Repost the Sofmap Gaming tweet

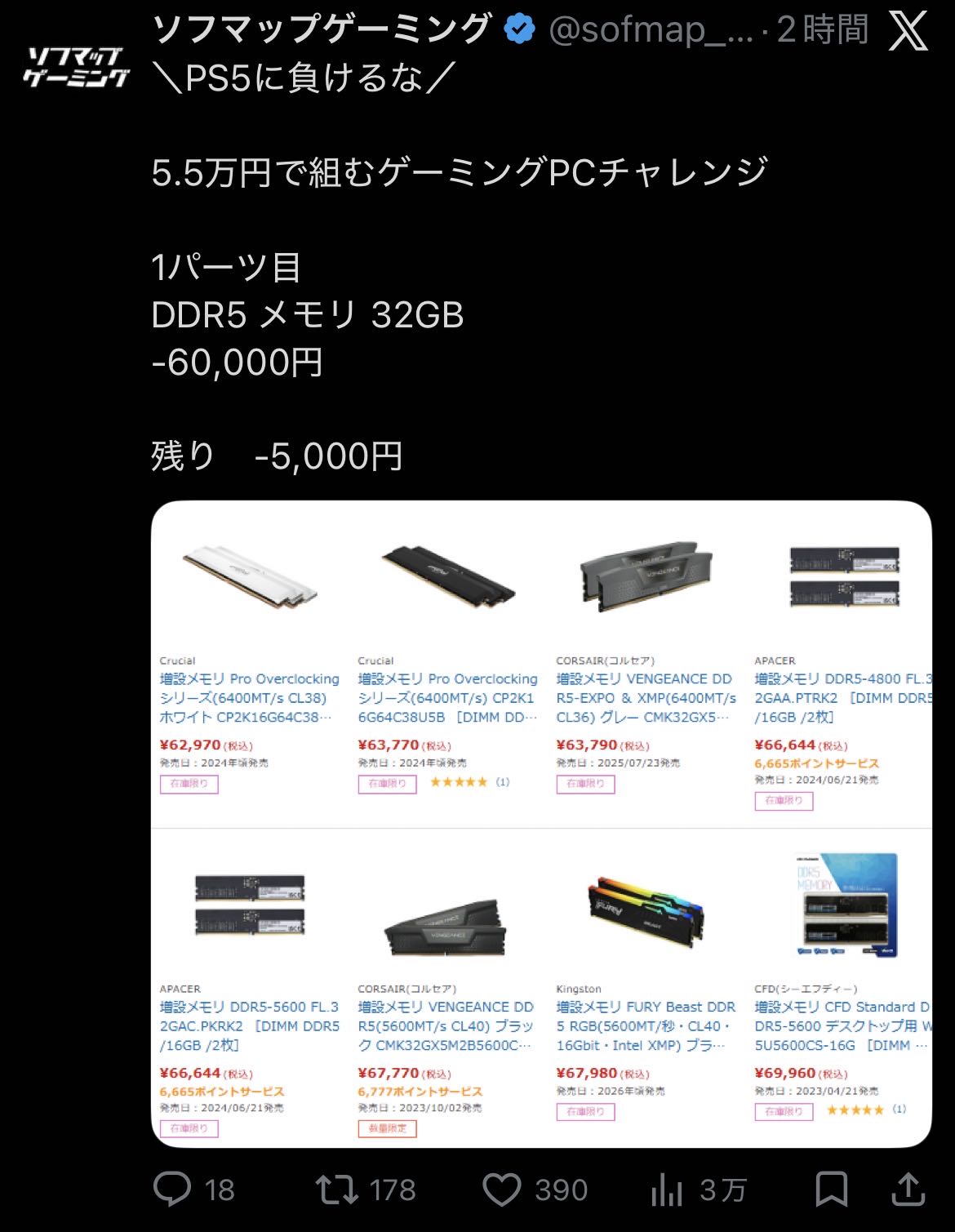[338, 1190]
